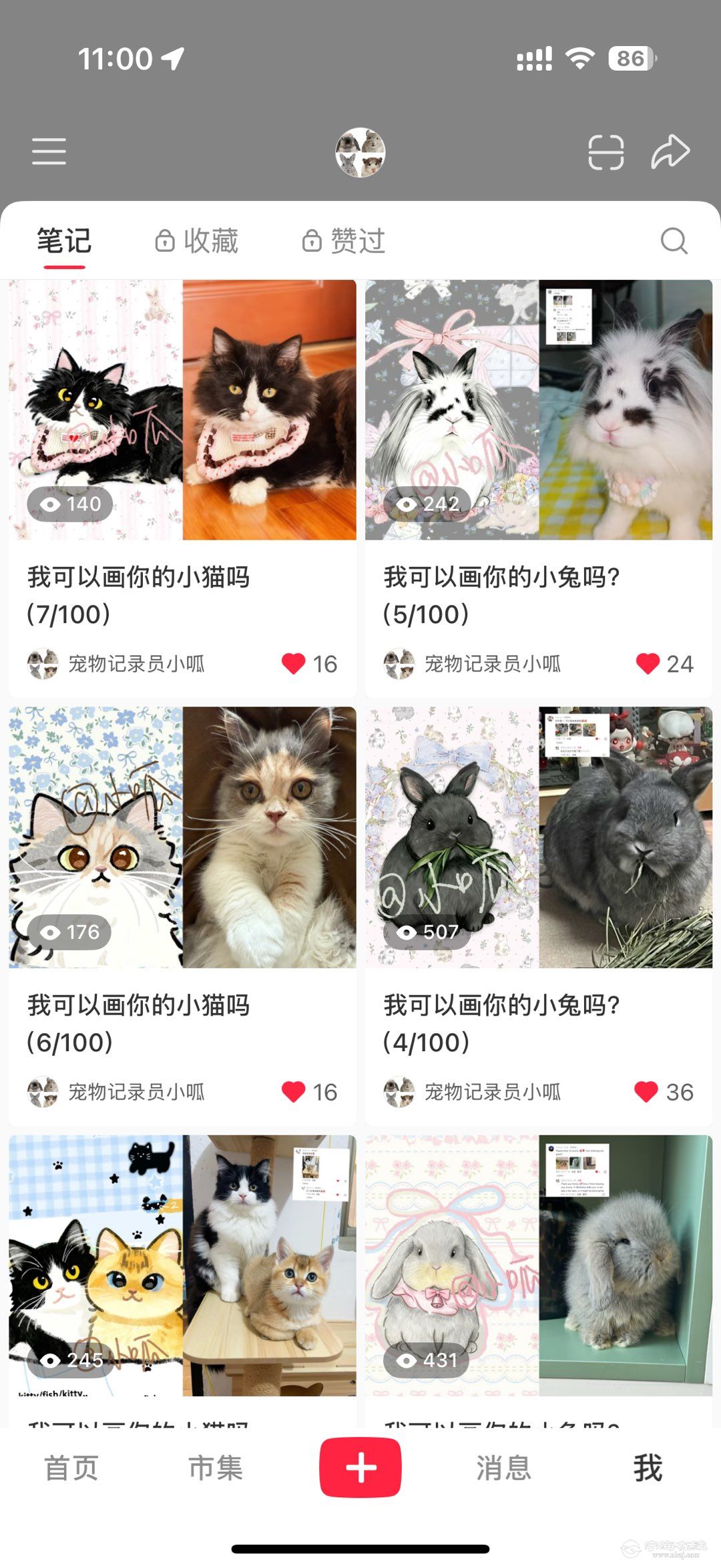Create a new post with plus button

[x=360, y=1468]
